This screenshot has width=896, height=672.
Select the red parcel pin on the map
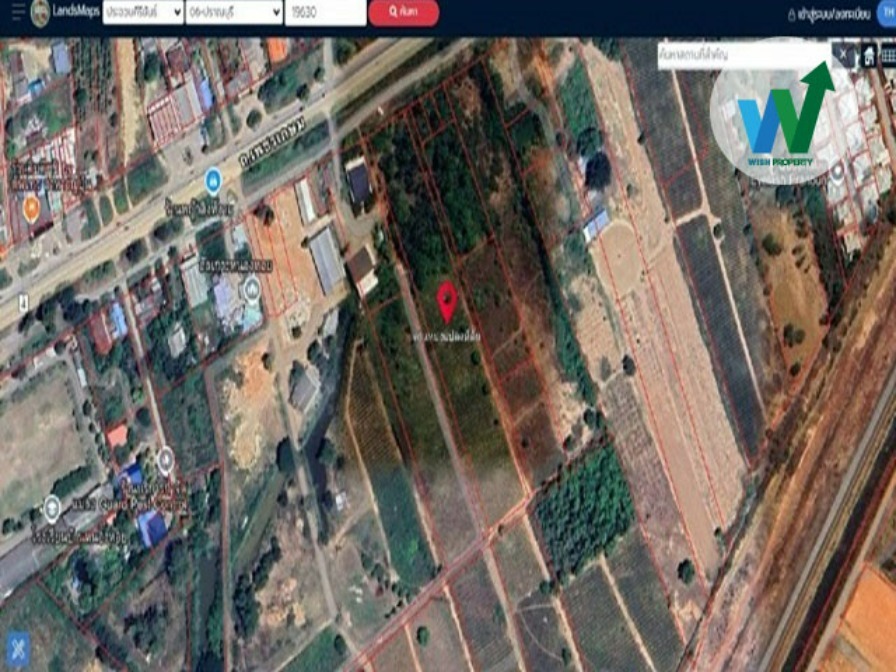click(447, 300)
